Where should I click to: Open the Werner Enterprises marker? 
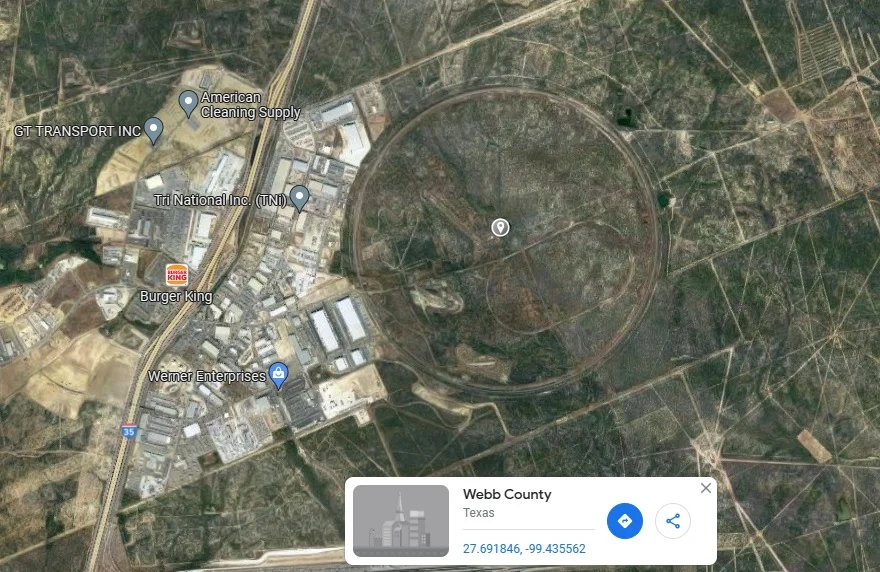pos(279,376)
